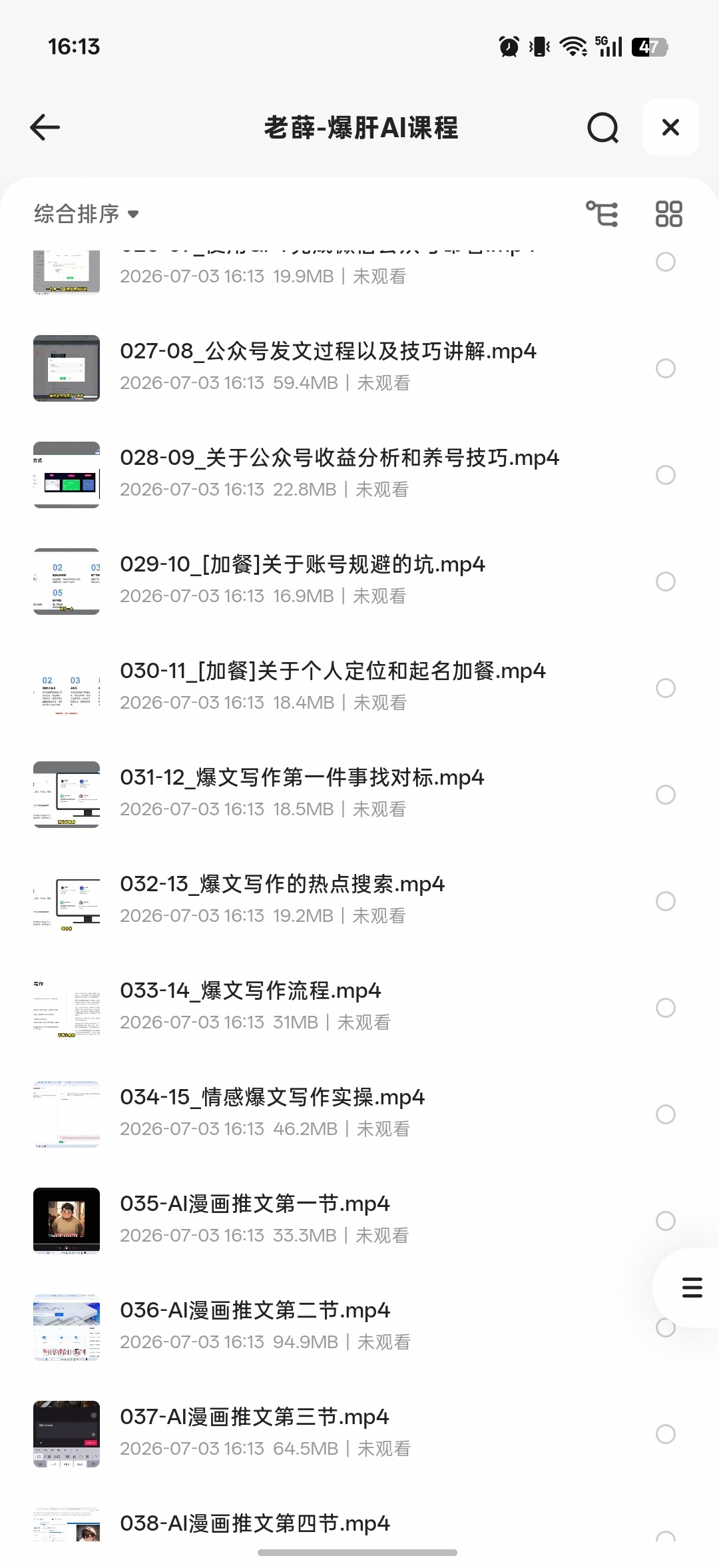The image size is (719, 1568).
Task: Tap the floating menu button with three lines
Action: point(692,1288)
